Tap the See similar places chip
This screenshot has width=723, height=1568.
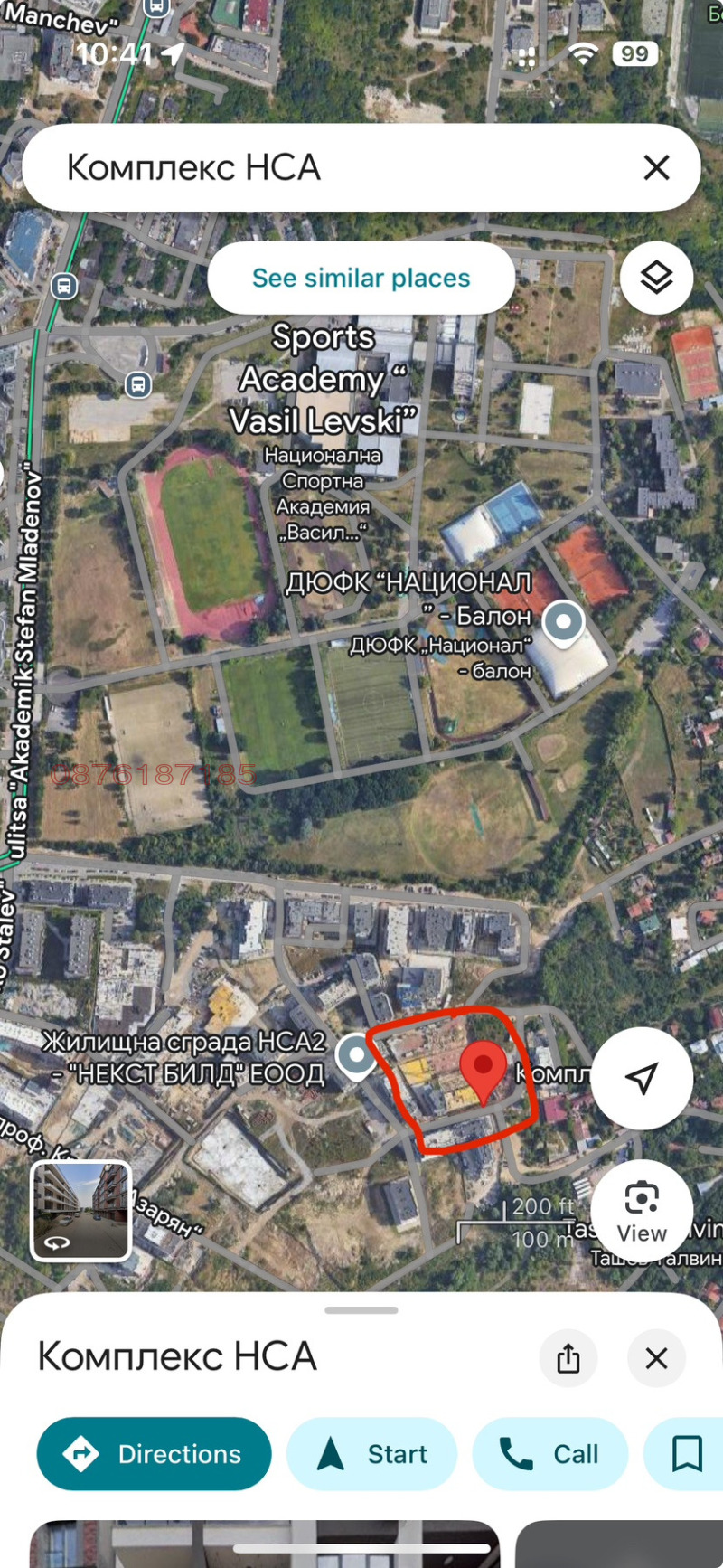[x=361, y=278]
